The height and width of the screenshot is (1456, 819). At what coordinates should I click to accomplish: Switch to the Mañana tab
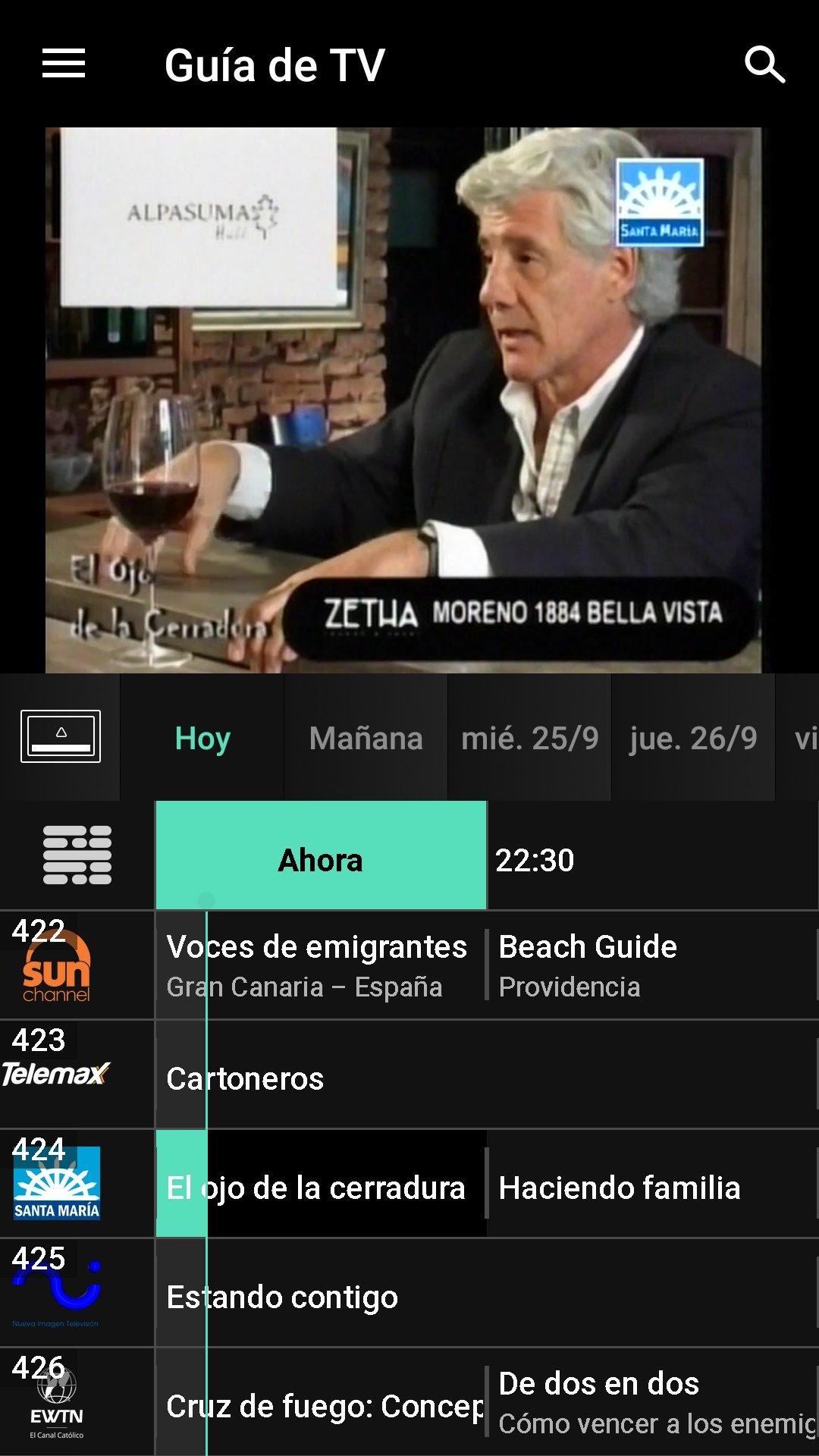(x=366, y=738)
